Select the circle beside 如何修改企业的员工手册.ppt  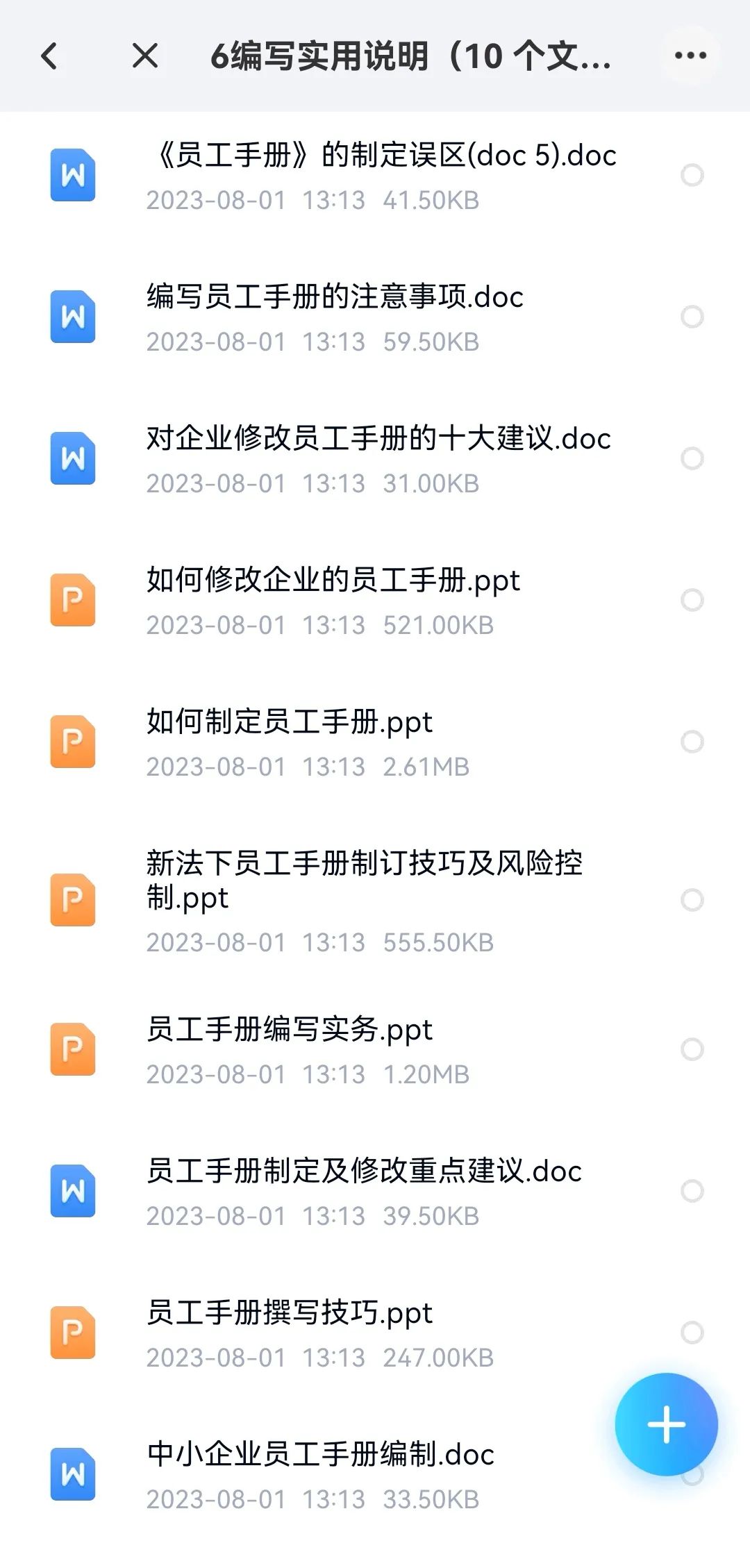(x=692, y=600)
